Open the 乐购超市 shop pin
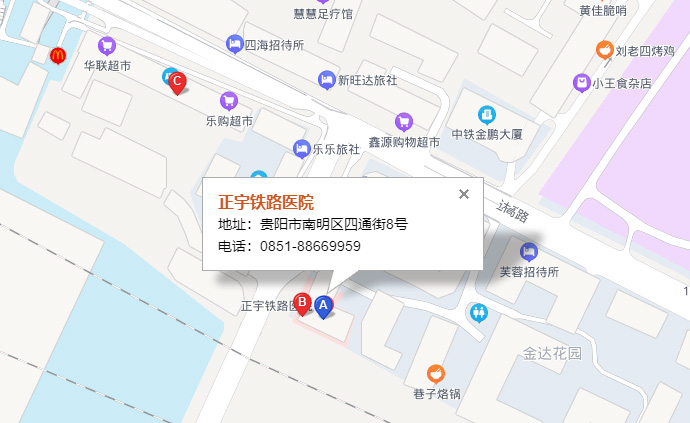This screenshot has width=690, height=423. click(x=229, y=100)
